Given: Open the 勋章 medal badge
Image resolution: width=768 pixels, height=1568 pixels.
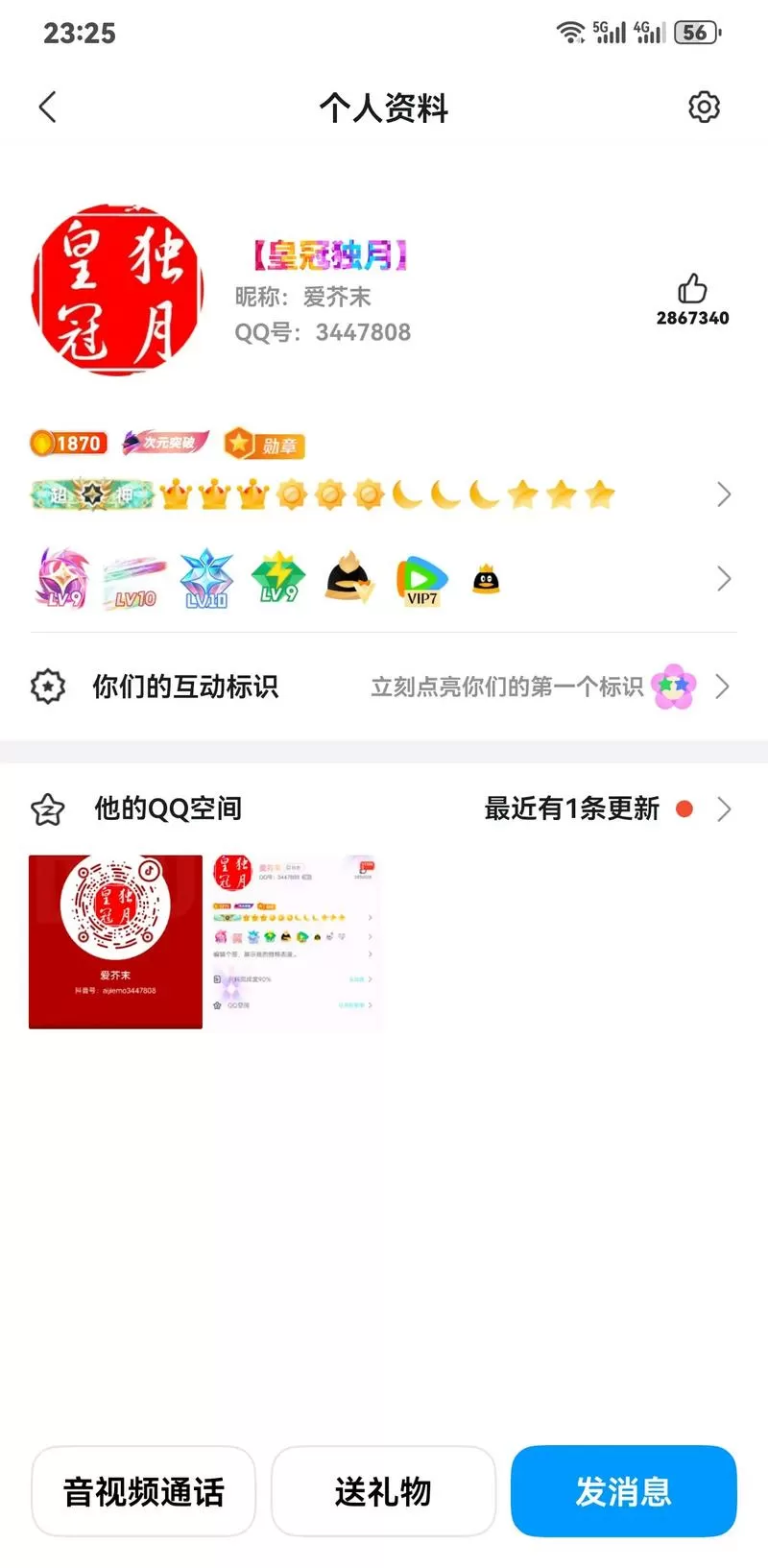Looking at the screenshot, I should tap(263, 444).
